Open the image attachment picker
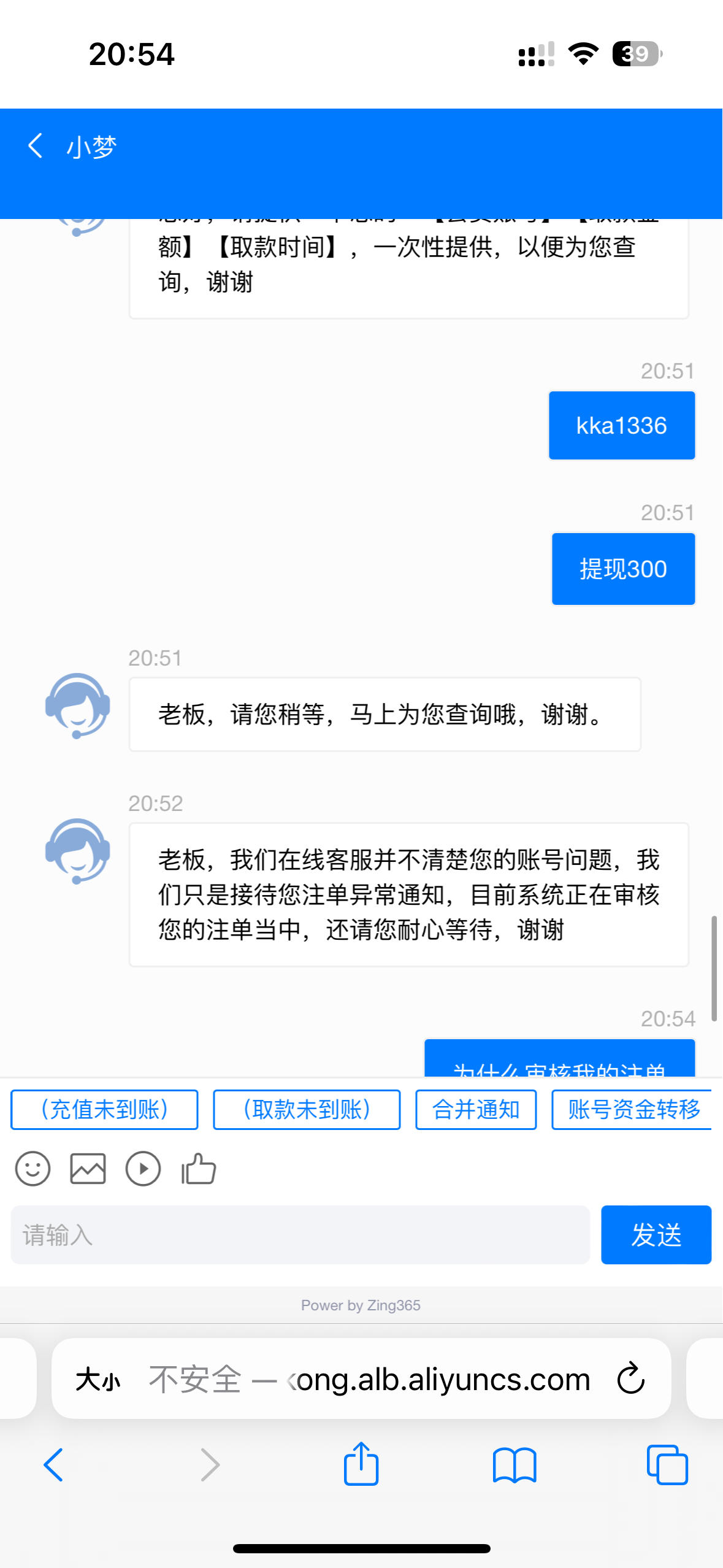 (88, 1168)
